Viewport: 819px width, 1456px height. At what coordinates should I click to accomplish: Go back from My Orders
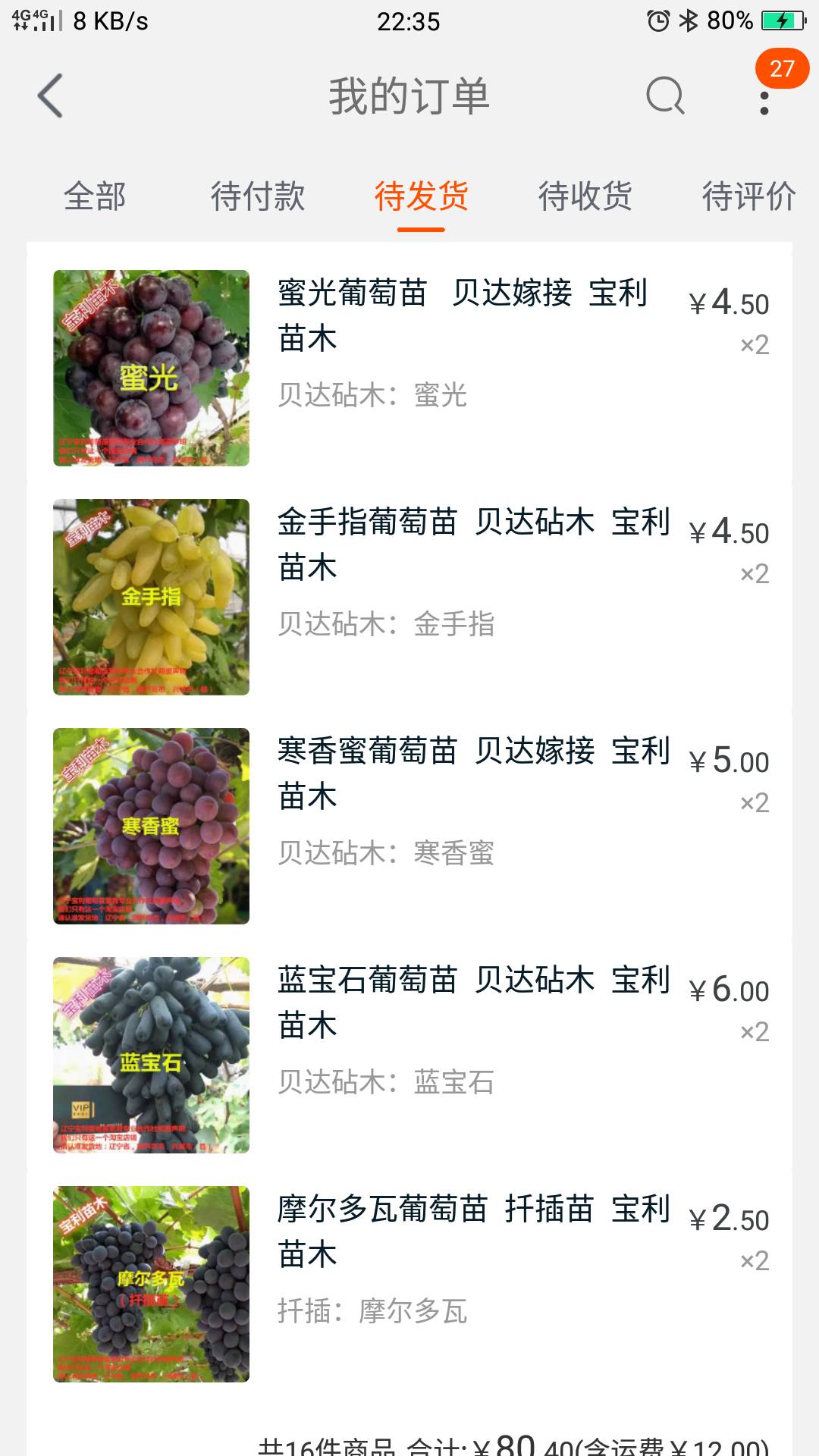click(50, 96)
